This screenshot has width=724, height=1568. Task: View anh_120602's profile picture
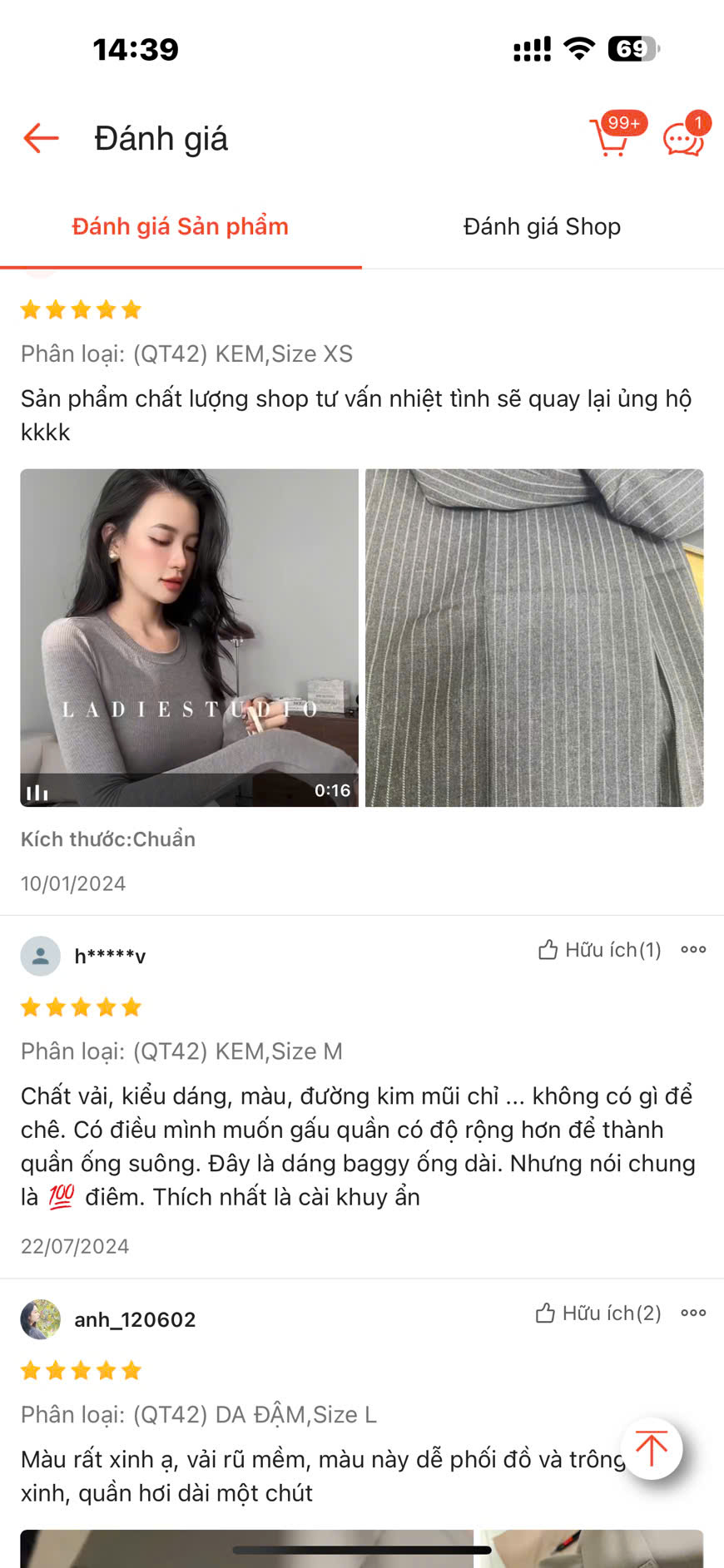pyautogui.click(x=41, y=1319)
